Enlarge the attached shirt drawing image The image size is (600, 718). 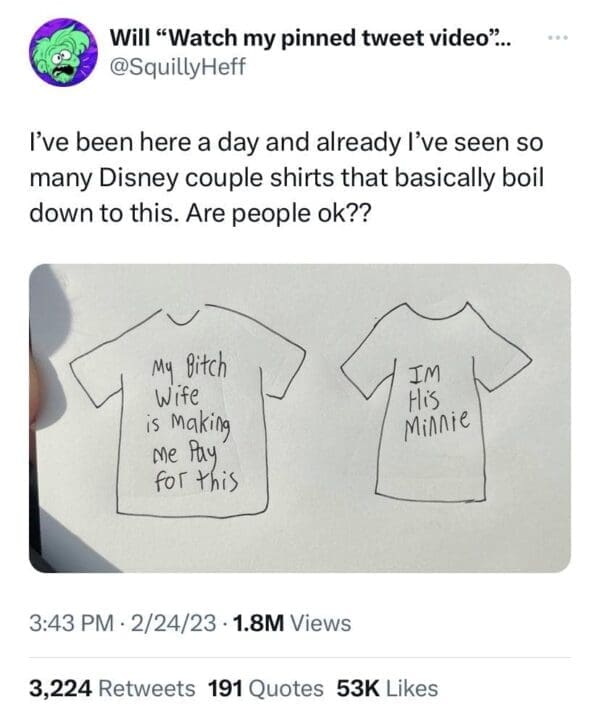click(300, 417)
